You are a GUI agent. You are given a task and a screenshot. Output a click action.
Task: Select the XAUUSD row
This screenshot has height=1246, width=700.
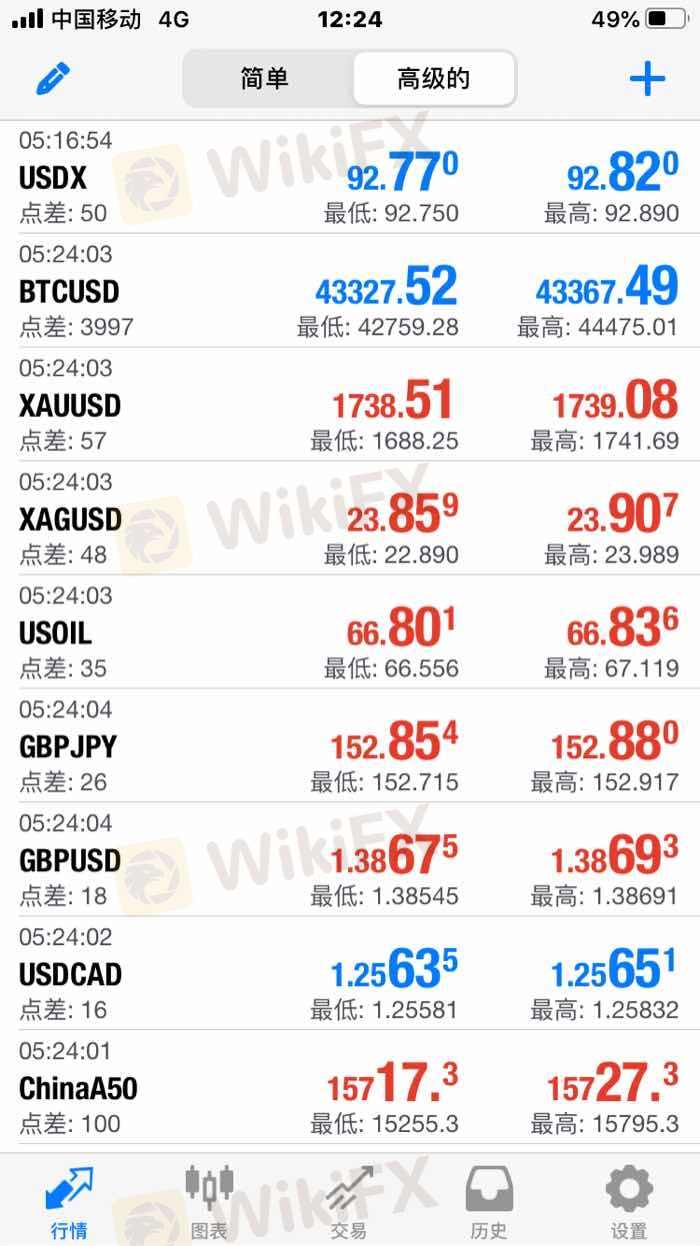[x=350, y=405]
